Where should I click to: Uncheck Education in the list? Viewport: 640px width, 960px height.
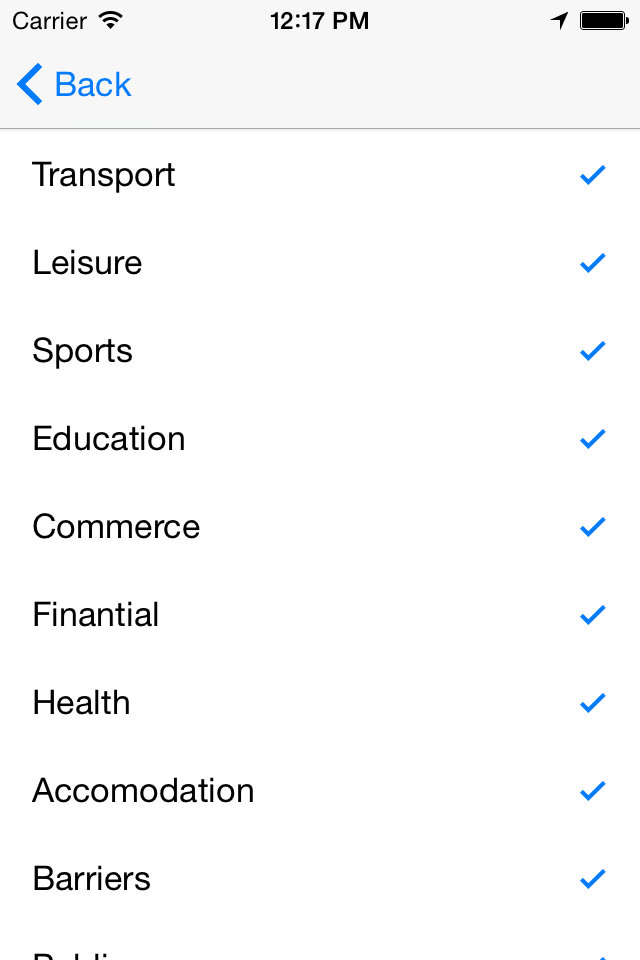(320, 439)
